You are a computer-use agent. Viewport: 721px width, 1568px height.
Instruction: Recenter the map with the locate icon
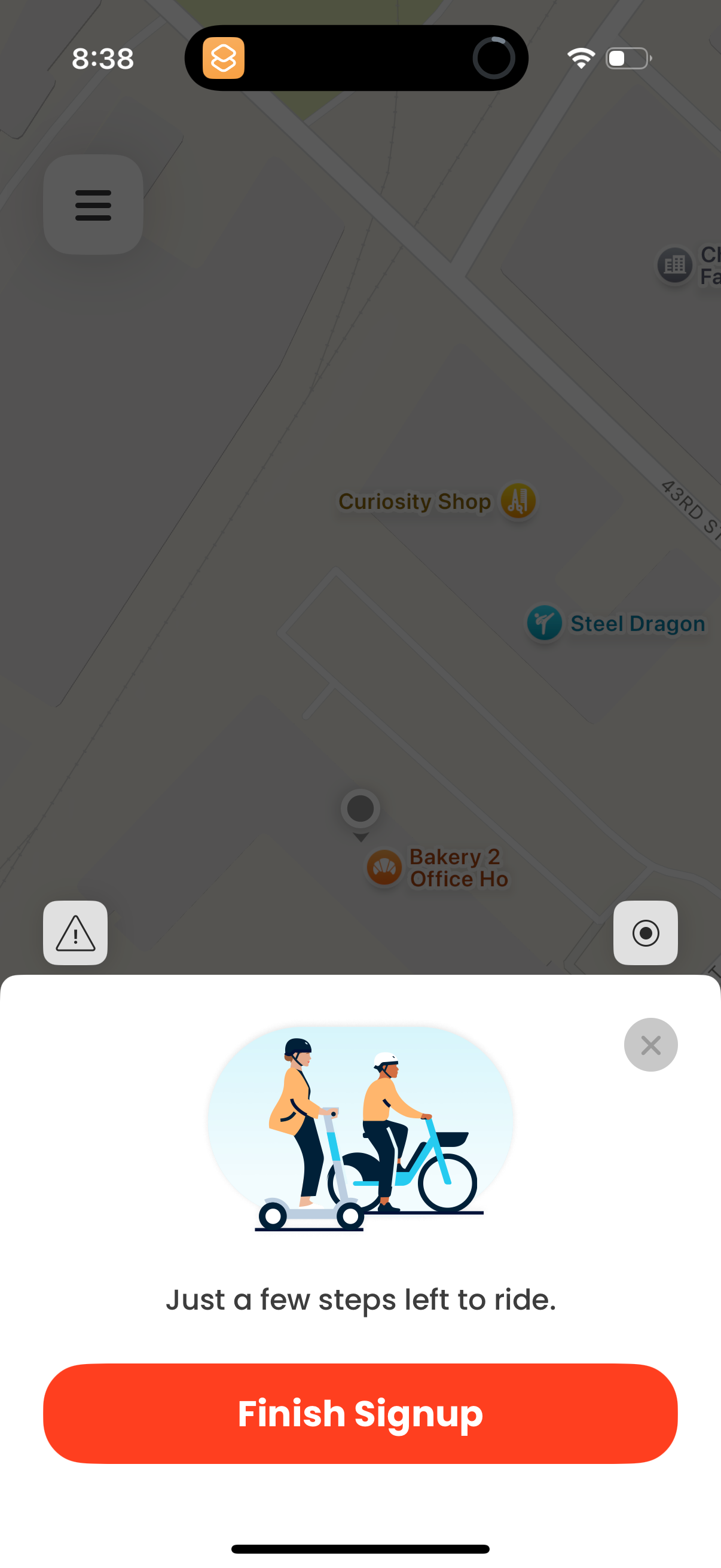pyautogui.click(x=646, y=933)
